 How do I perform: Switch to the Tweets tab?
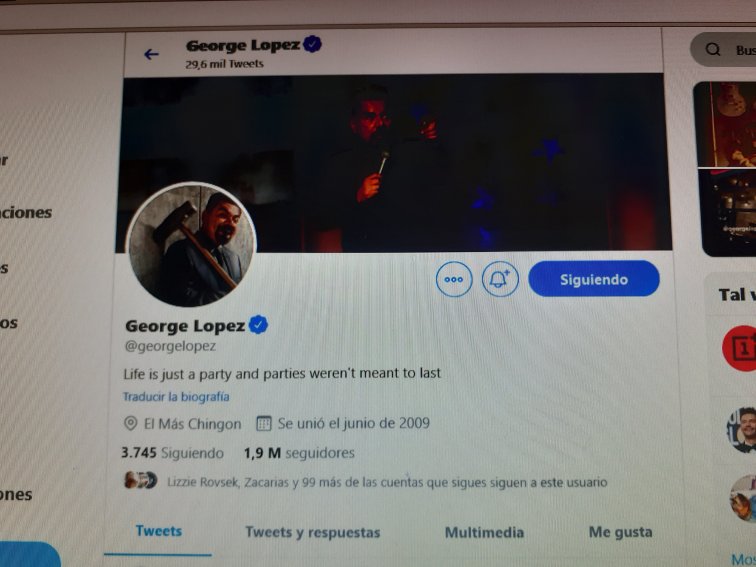(159, 531)
